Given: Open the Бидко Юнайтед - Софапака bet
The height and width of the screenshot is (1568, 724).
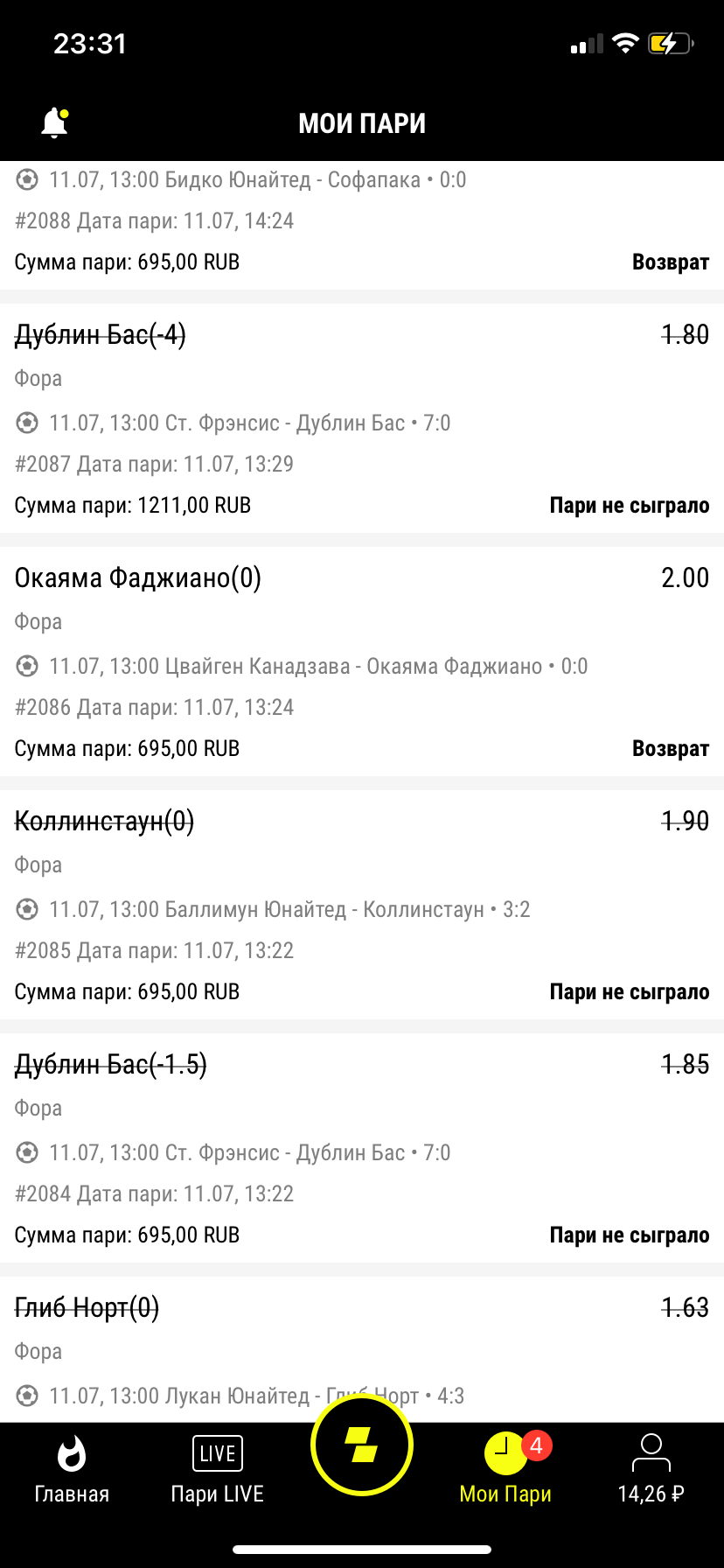Looking at the screenshot, I should click(x=362, y=222).
